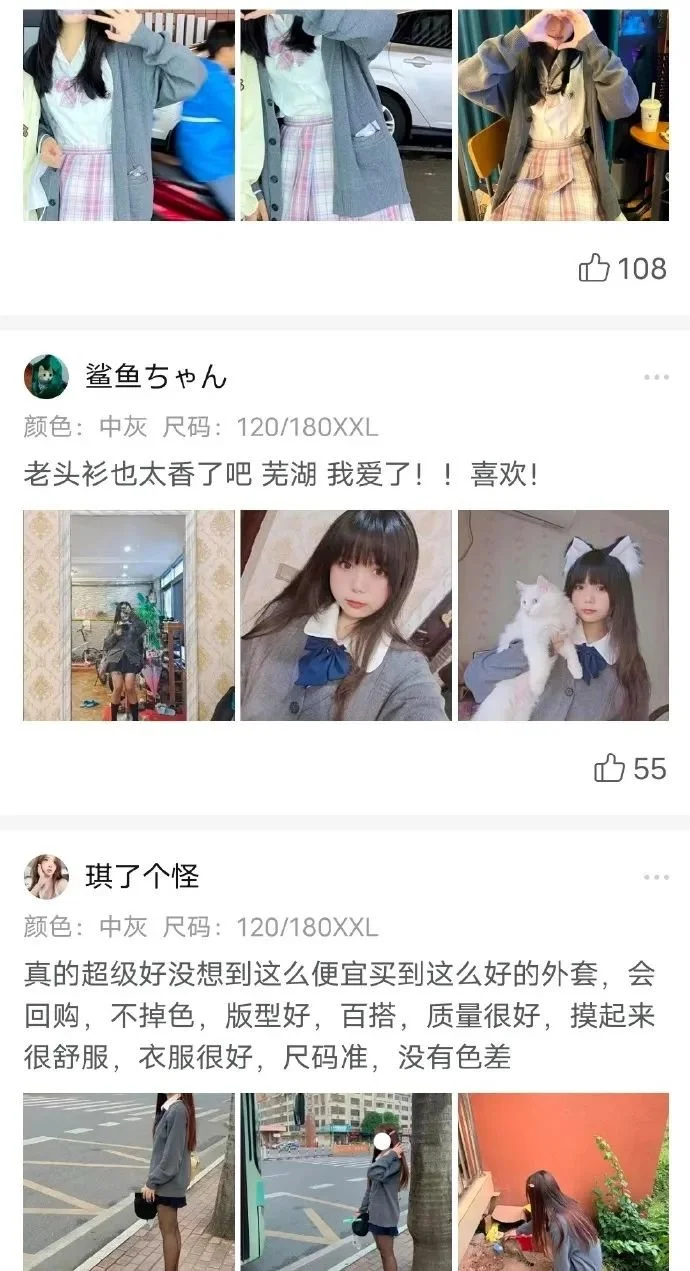Open 琪了个怪's photo beside the tree
The image size is (690, 1271).
click(346, 1181)
